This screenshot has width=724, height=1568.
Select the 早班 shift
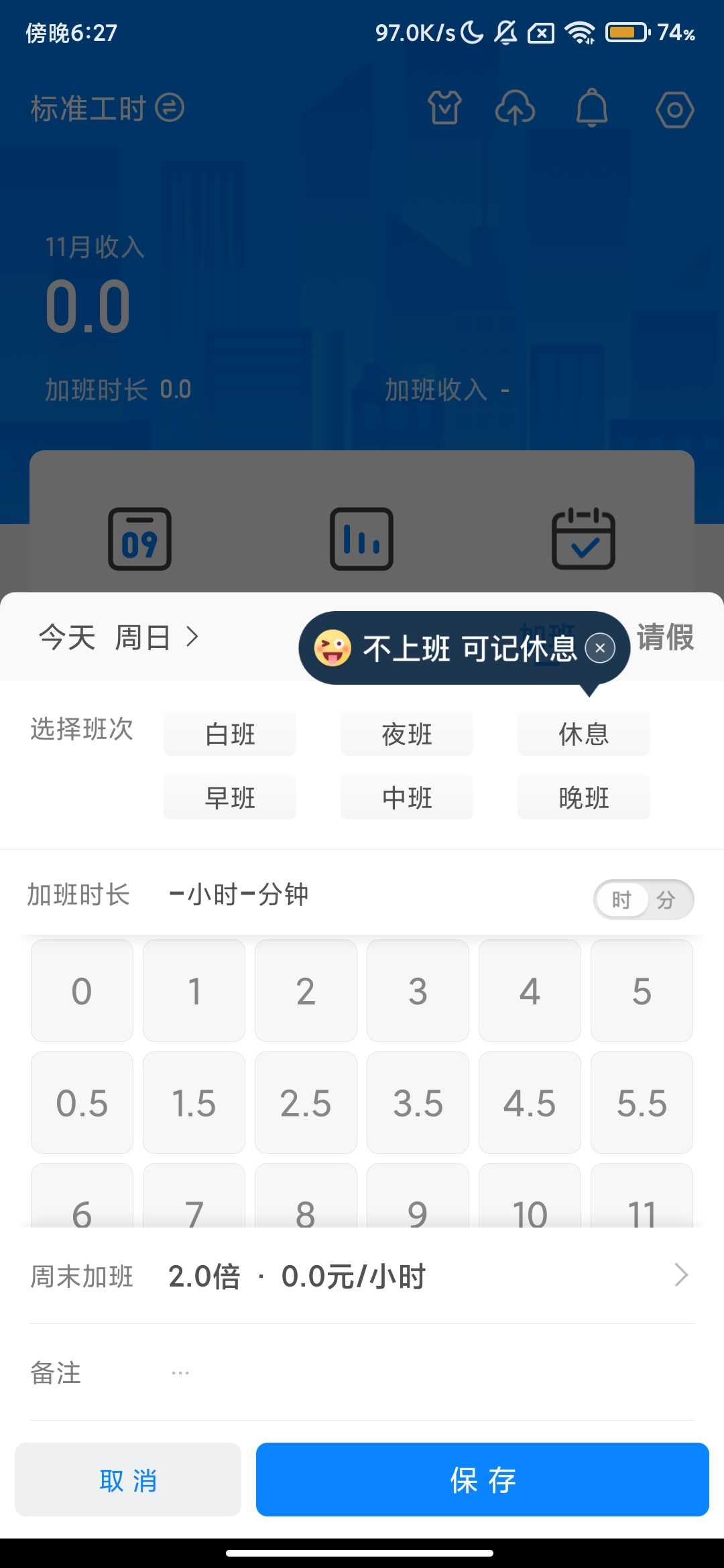tap(230, 797)
